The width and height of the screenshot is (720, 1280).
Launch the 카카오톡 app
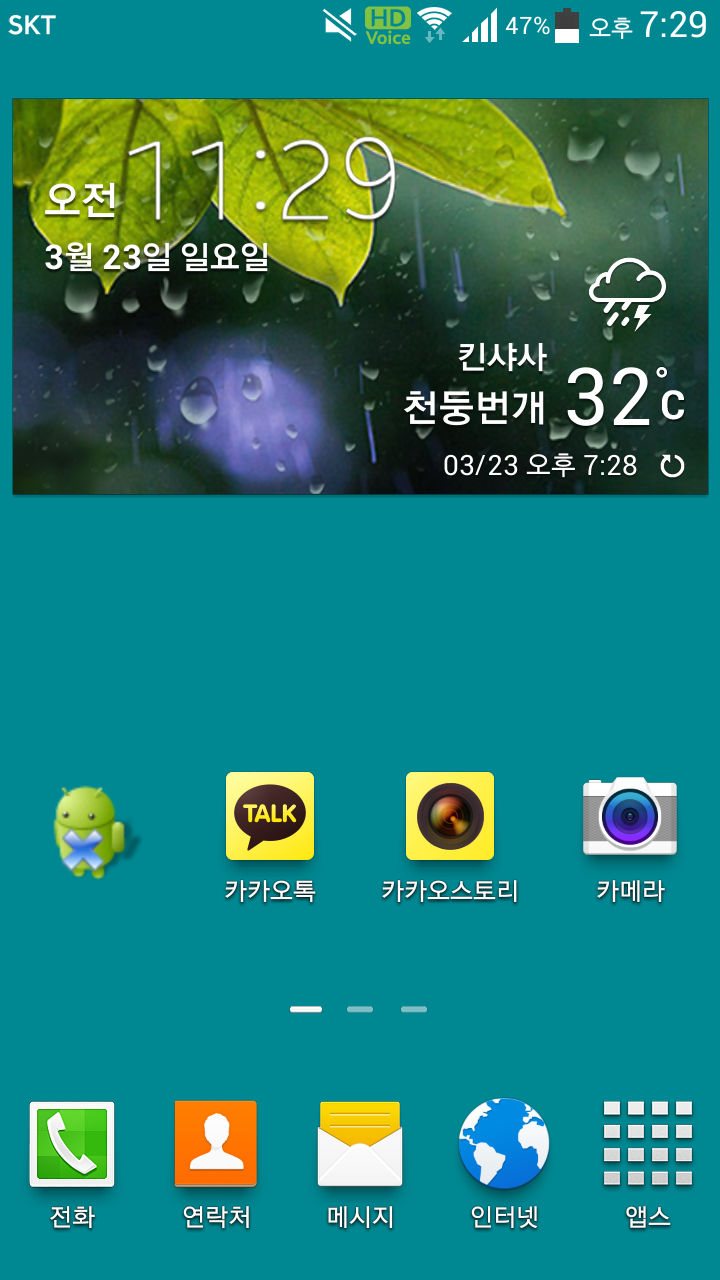click(x=270, y=816)
